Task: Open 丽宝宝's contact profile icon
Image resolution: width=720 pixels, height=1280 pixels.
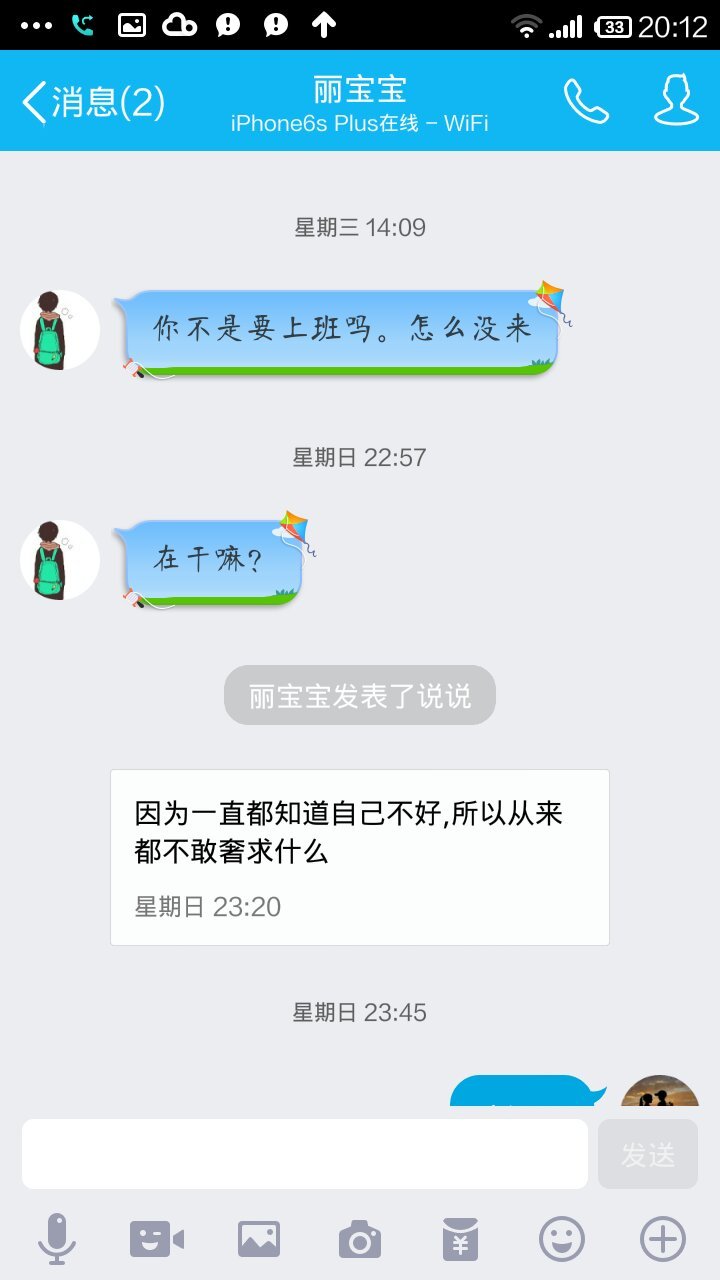Action: 676,101
